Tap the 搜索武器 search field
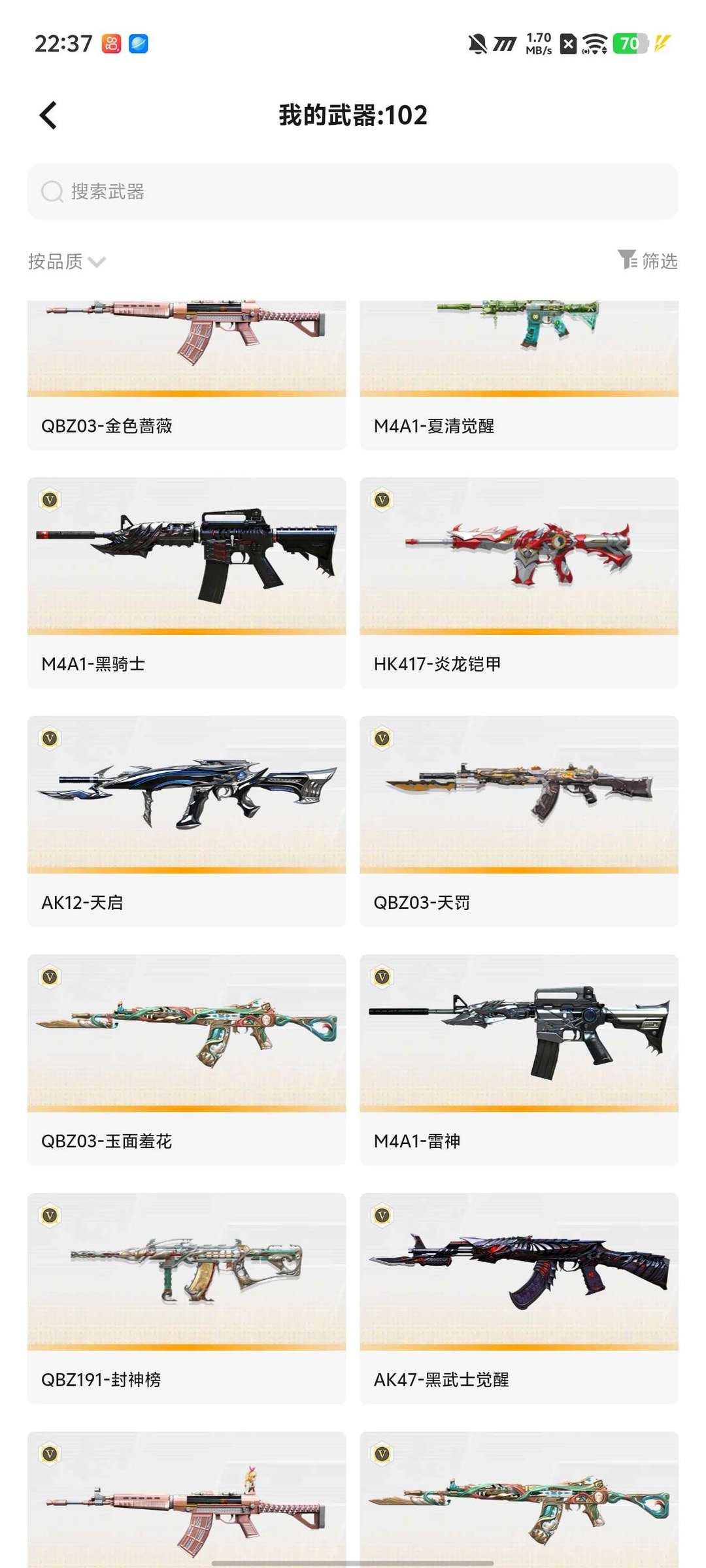The image size is (706, 1568). pyautogui.click(x=353, y=191)
